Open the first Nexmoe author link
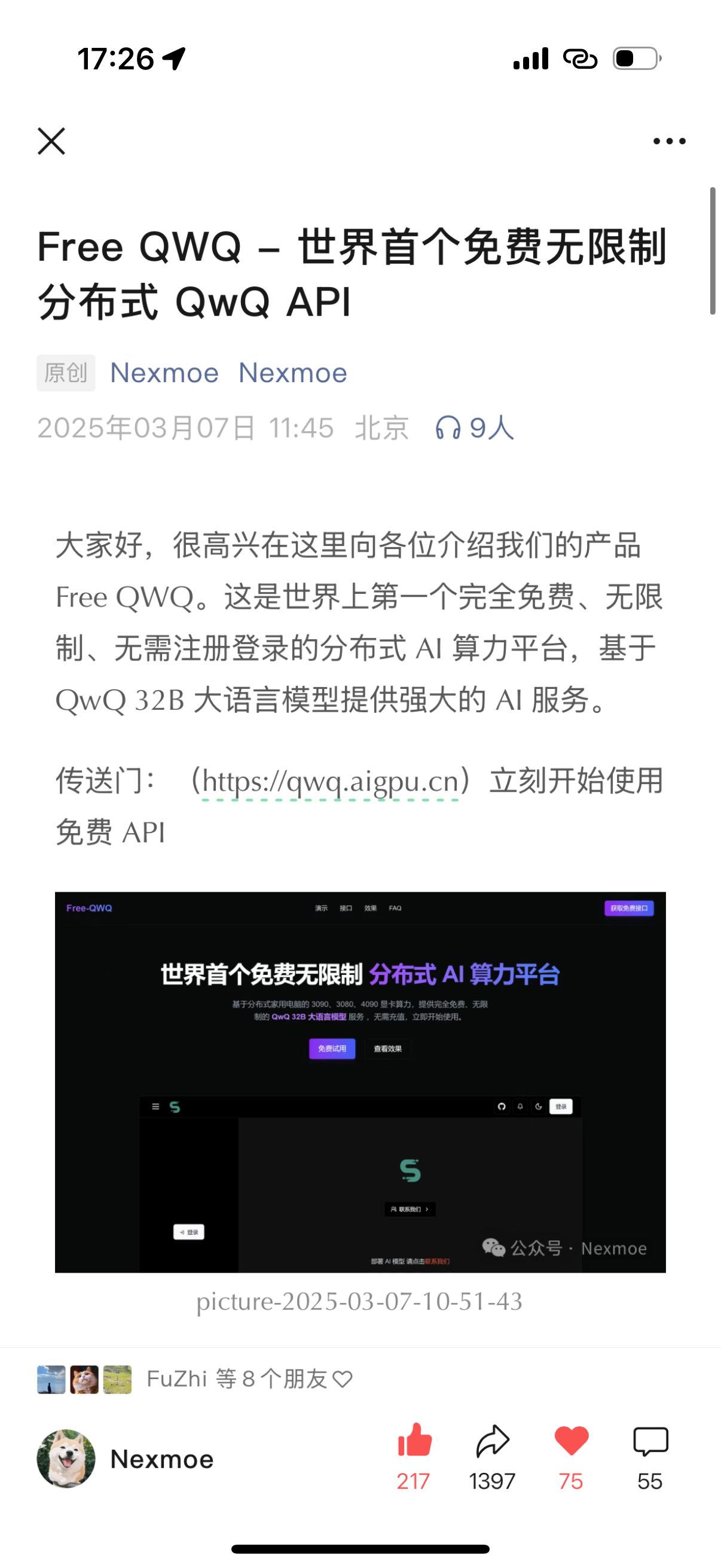The image size is (721, 1568). [x=164, y=373]
